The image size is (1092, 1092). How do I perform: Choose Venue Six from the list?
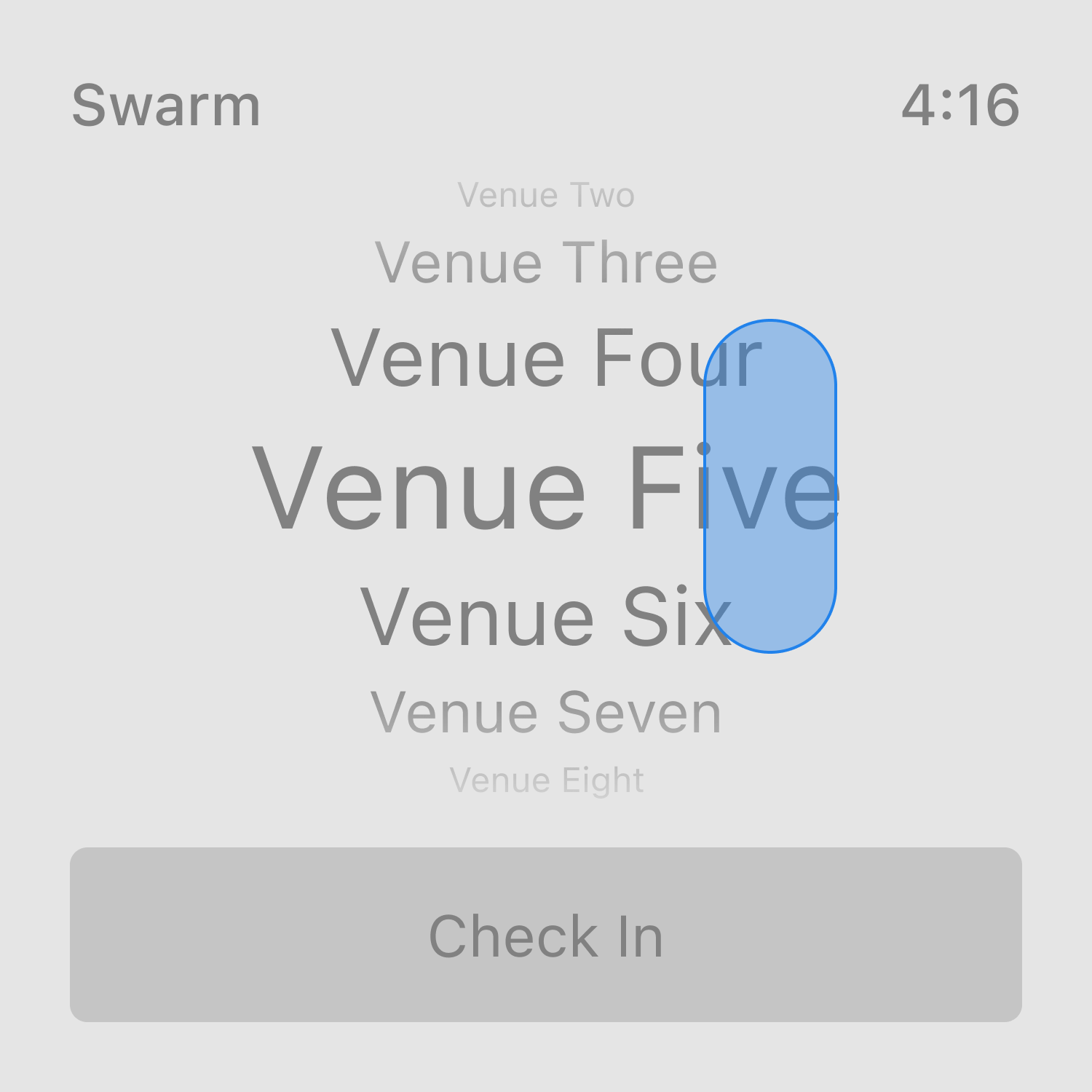524,617
